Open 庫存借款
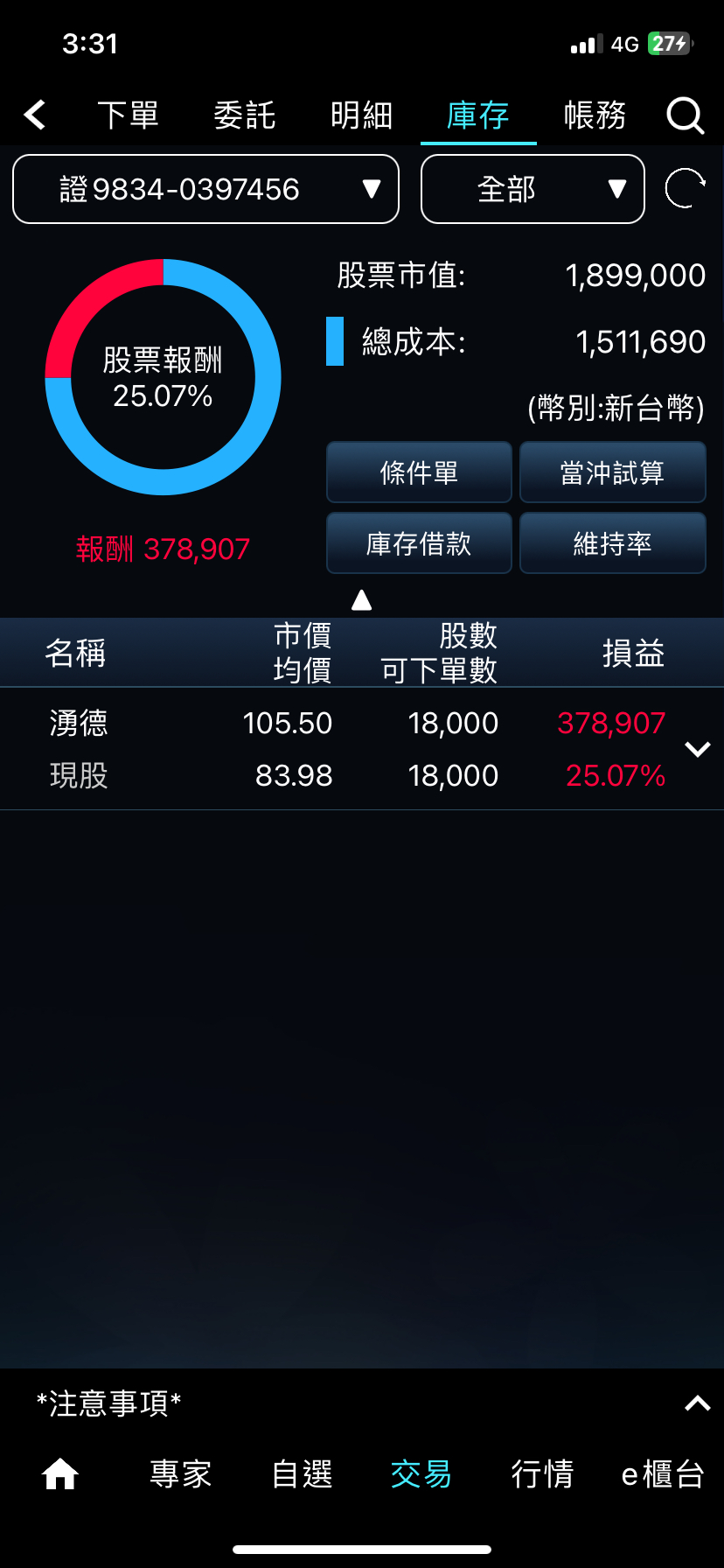This screenshot has height=1568, width=724. 419,543
